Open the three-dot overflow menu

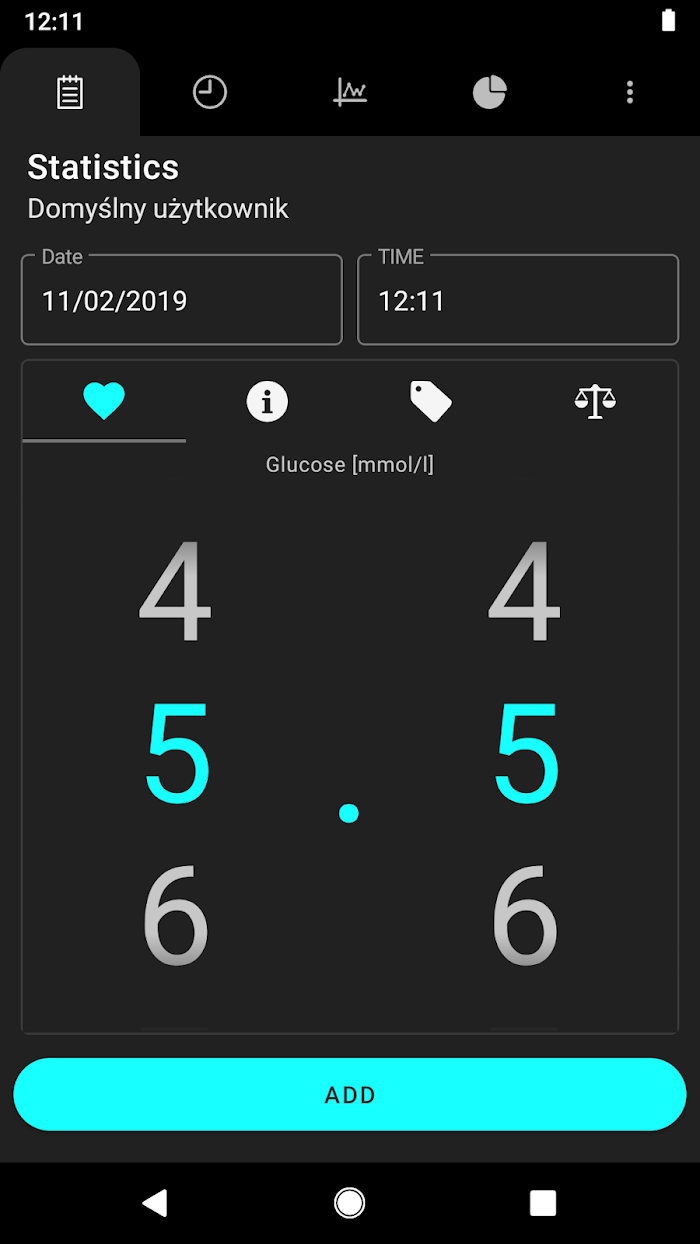tap(629, 93)
